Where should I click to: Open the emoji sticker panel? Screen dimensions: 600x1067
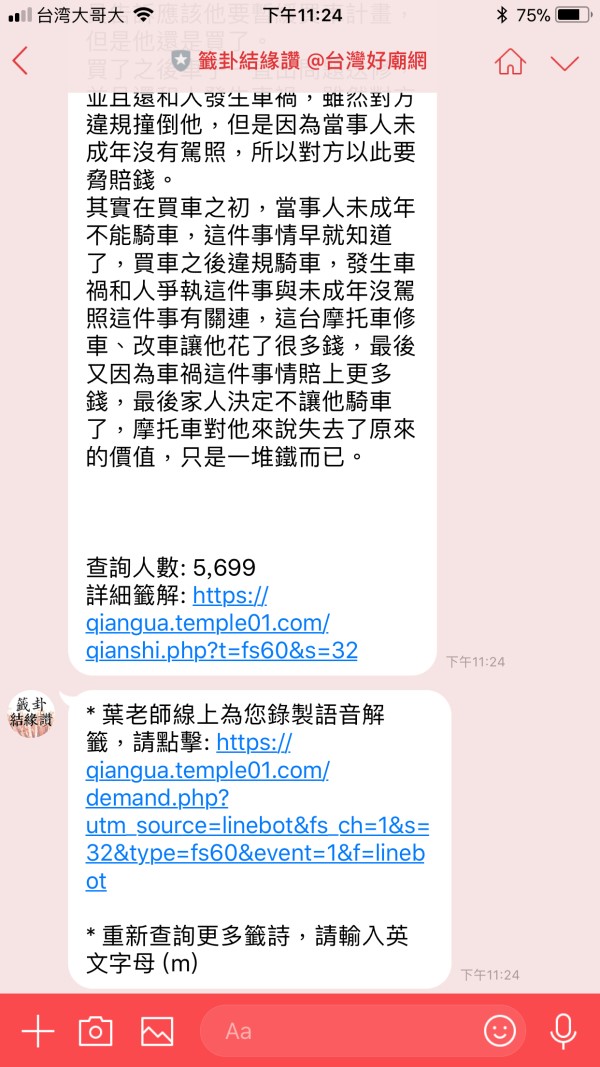(x=499, y=1031)
